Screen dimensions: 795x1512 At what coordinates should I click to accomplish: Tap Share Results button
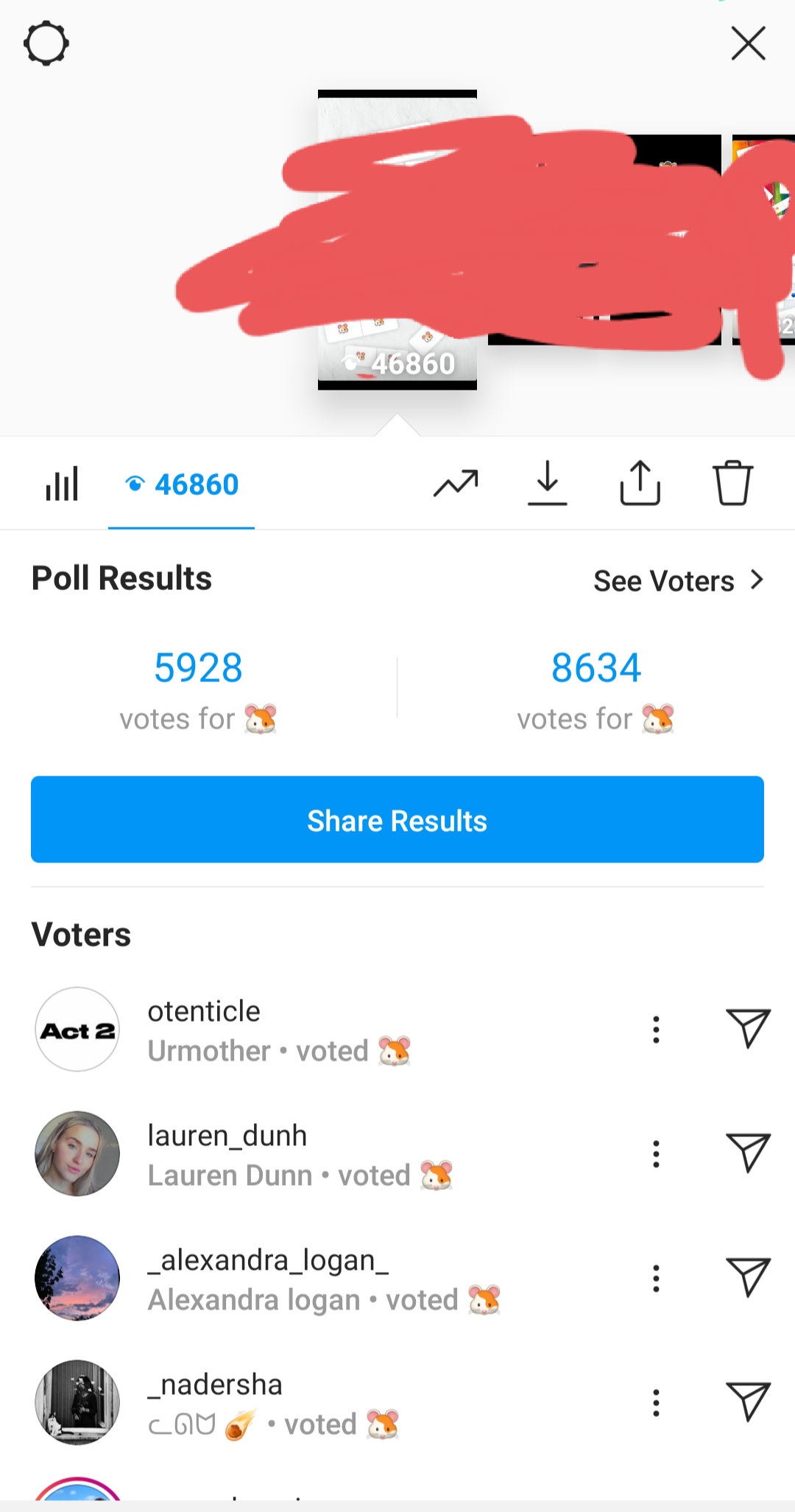click(x=397, y=820)
